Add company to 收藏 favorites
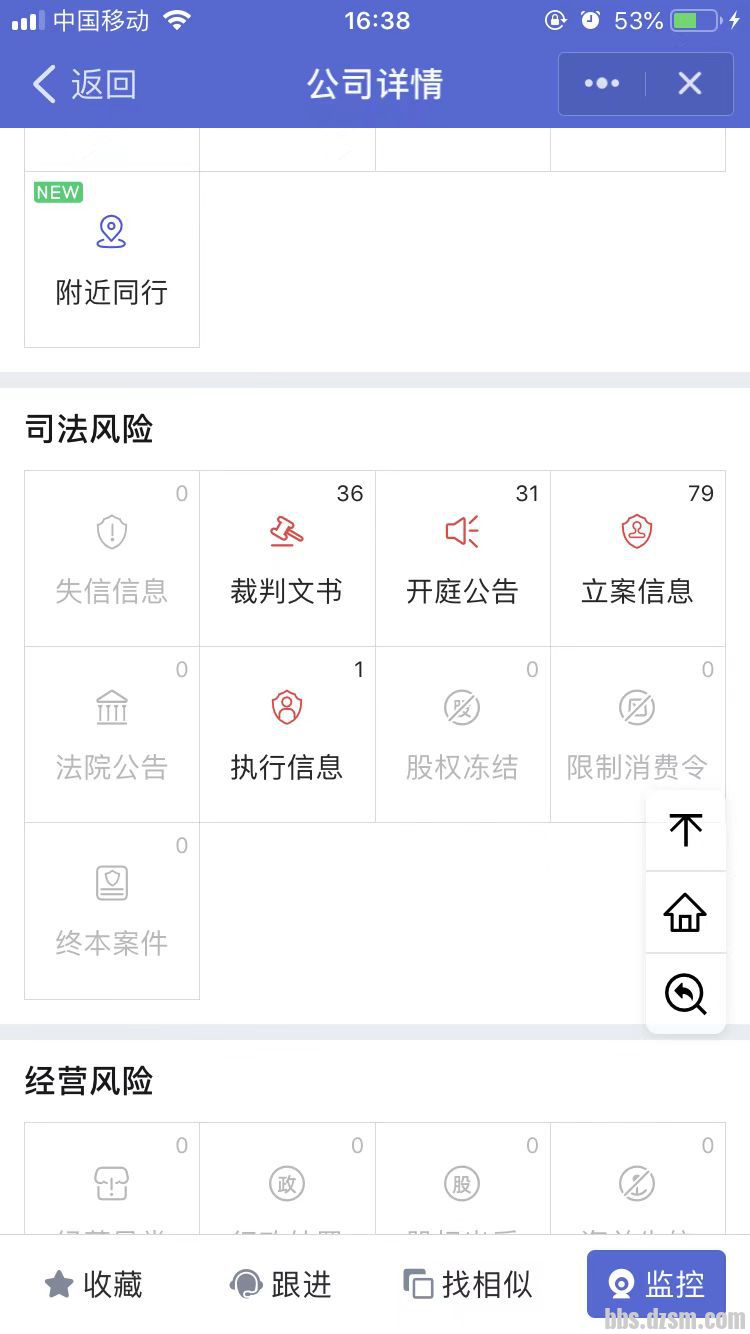The height and width of the screenshot is (1334, 750). click(x=94, y=1285)
